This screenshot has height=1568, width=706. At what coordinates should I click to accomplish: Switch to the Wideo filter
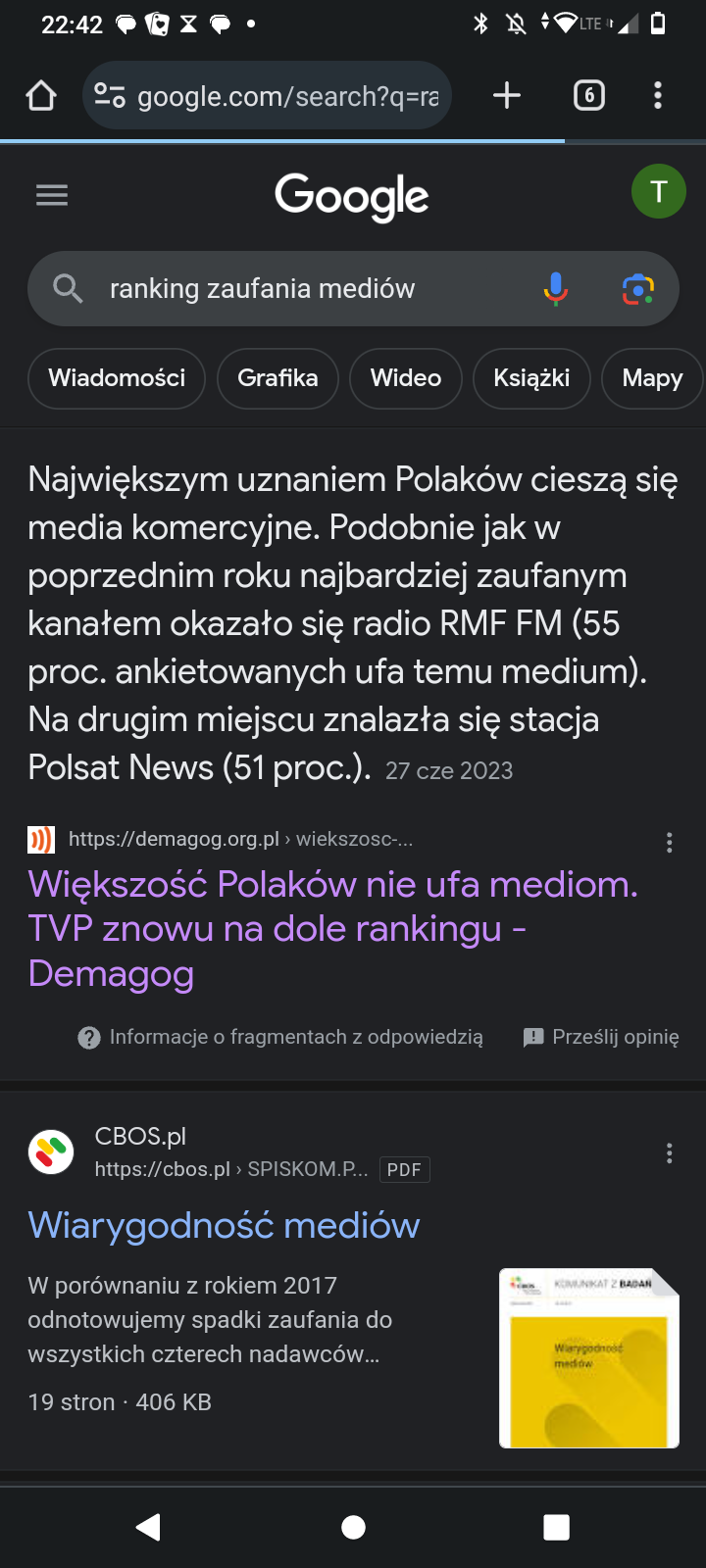pyautogui.click(x=406, y=378)
